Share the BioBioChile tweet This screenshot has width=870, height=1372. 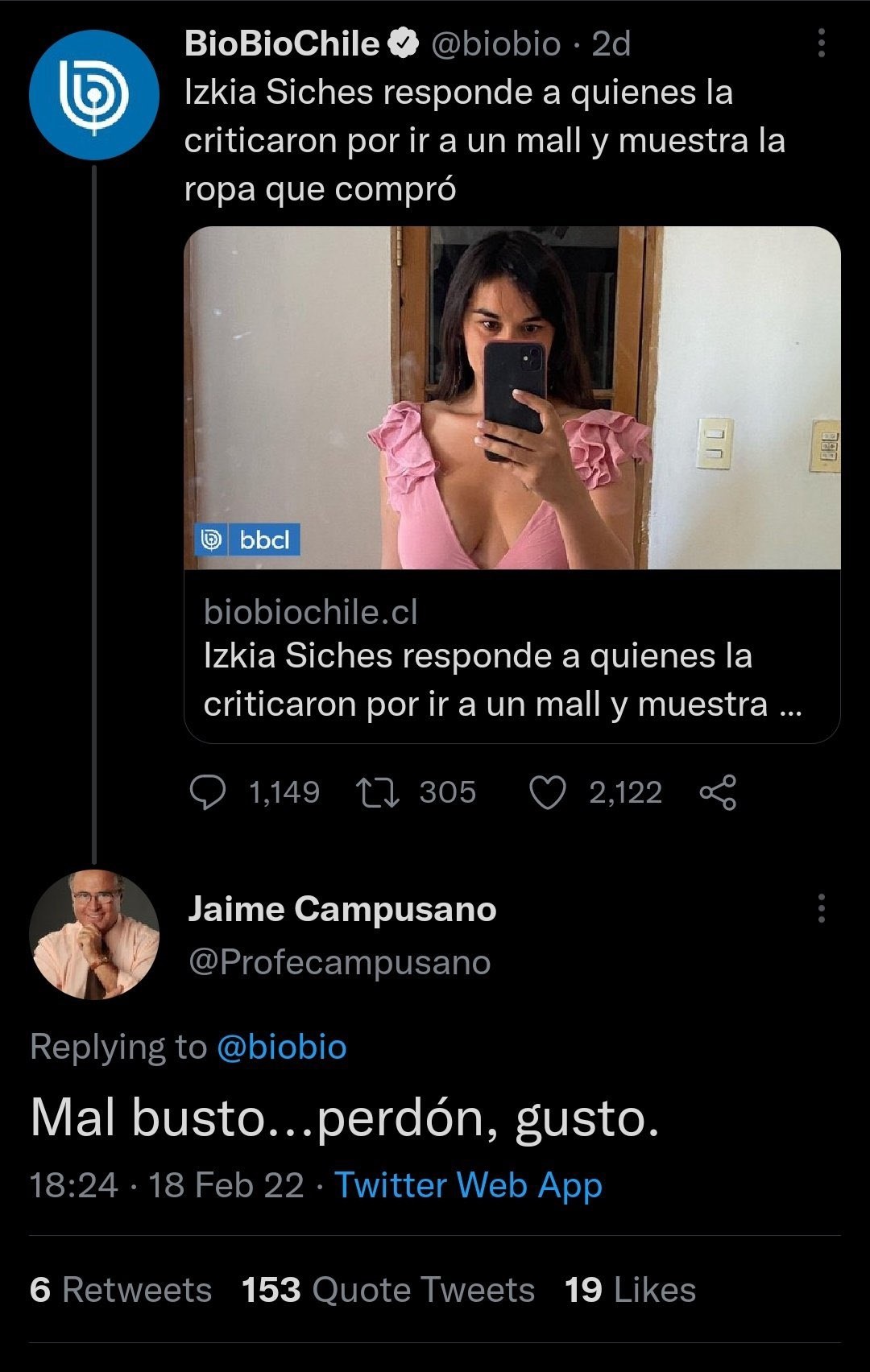(x=718, y=792)
